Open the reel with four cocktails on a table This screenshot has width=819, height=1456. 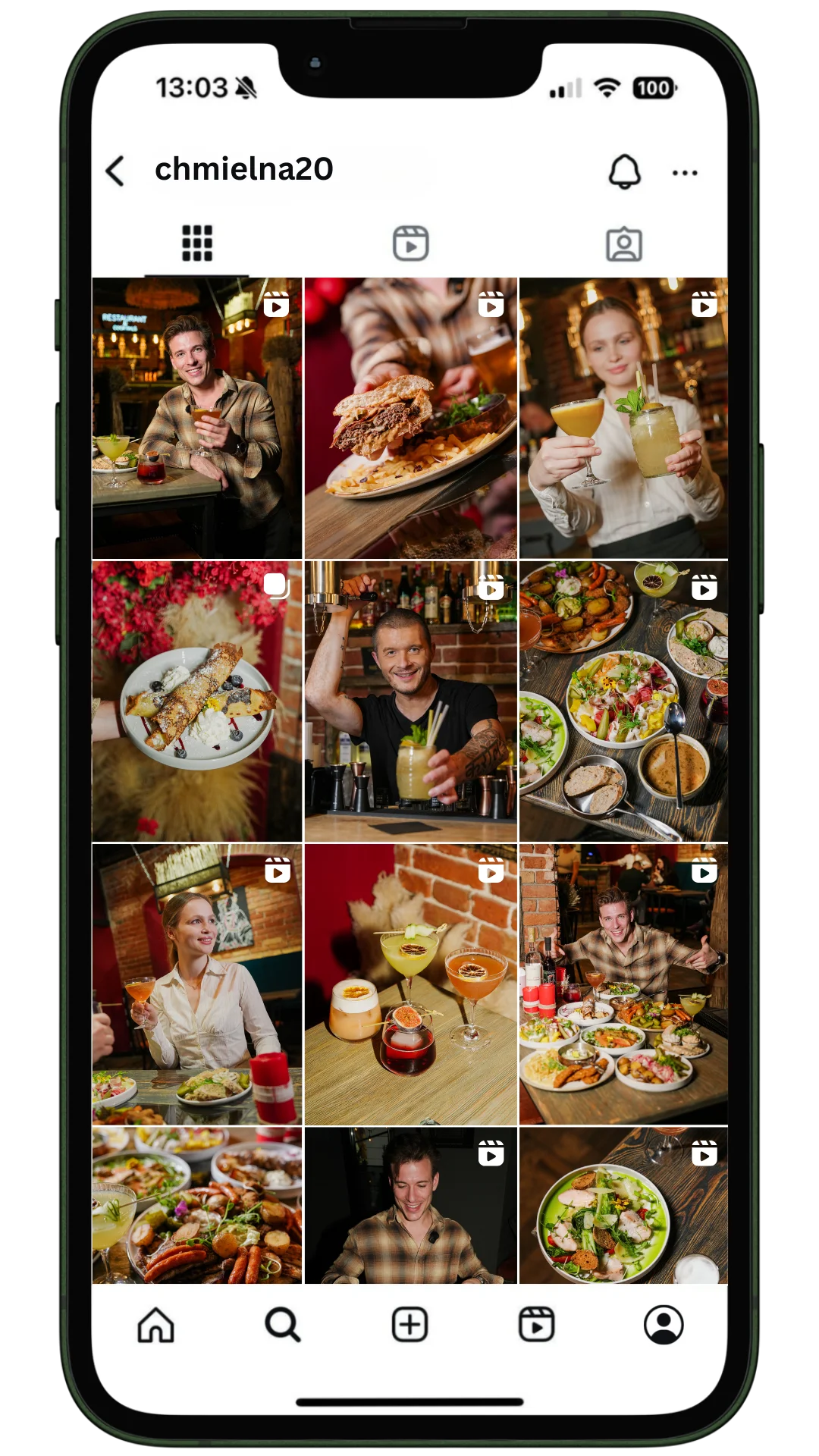(x=410, y=984)
